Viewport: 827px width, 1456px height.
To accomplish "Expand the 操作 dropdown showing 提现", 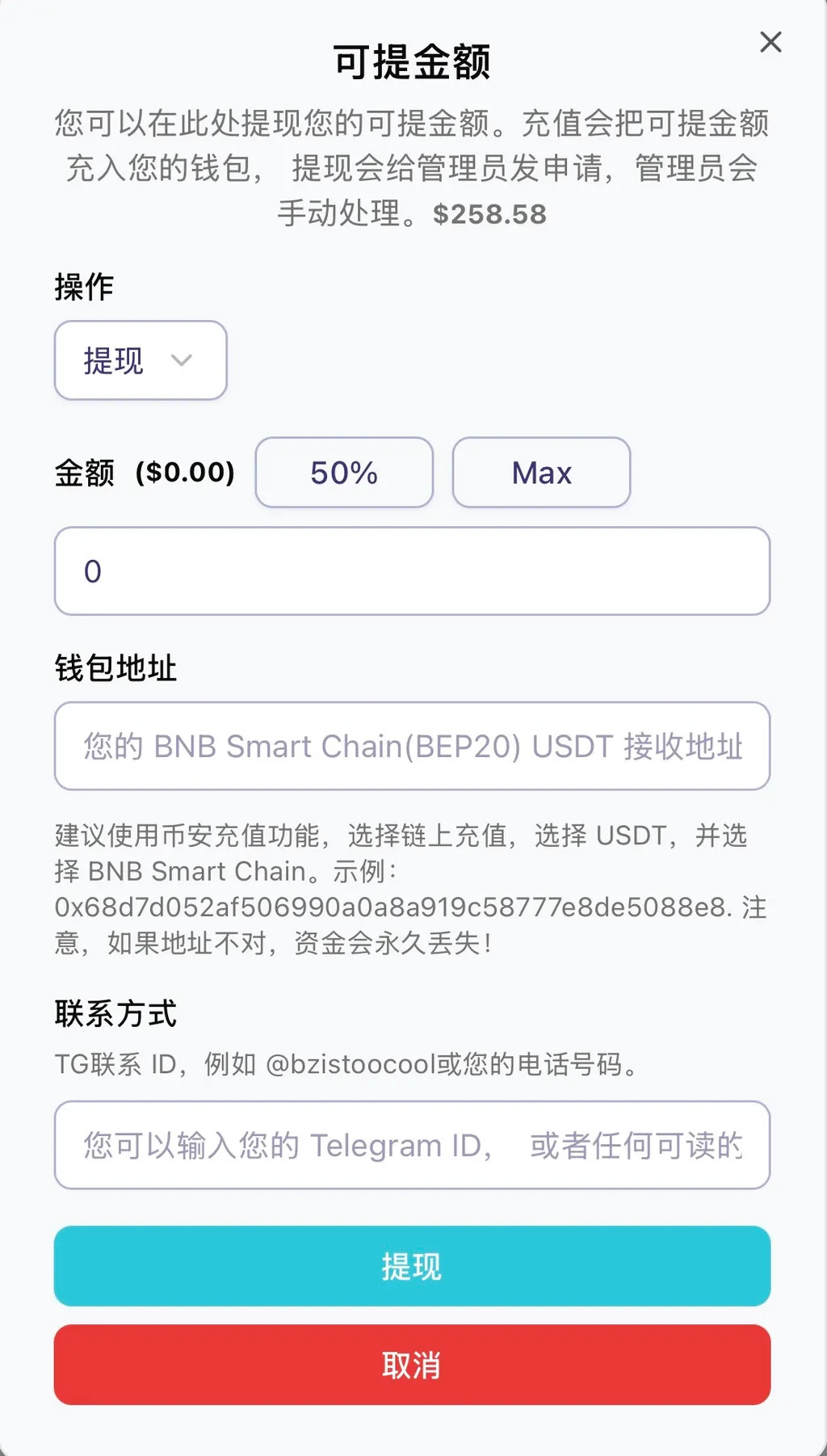I will 141,360.
